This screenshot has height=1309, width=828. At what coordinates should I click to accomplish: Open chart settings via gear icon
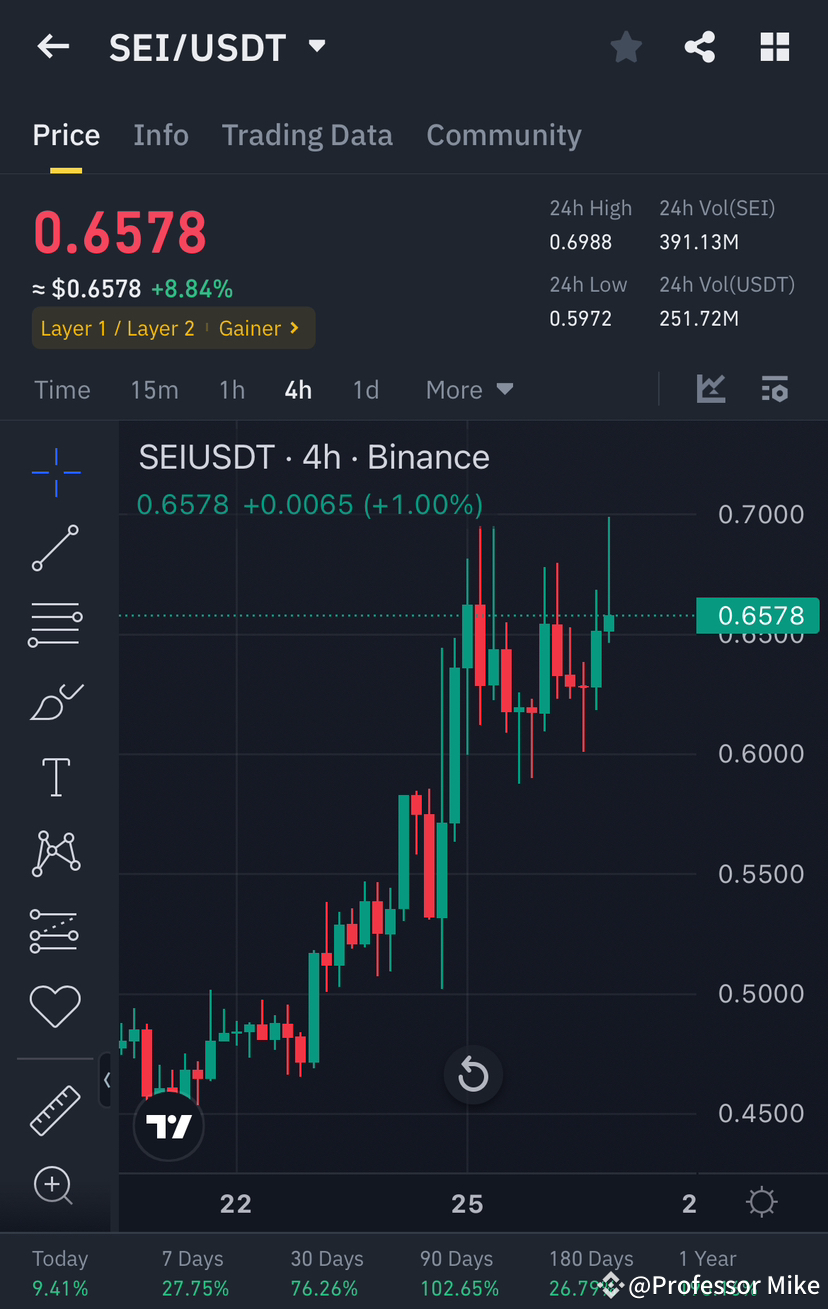click(761, 1201)
